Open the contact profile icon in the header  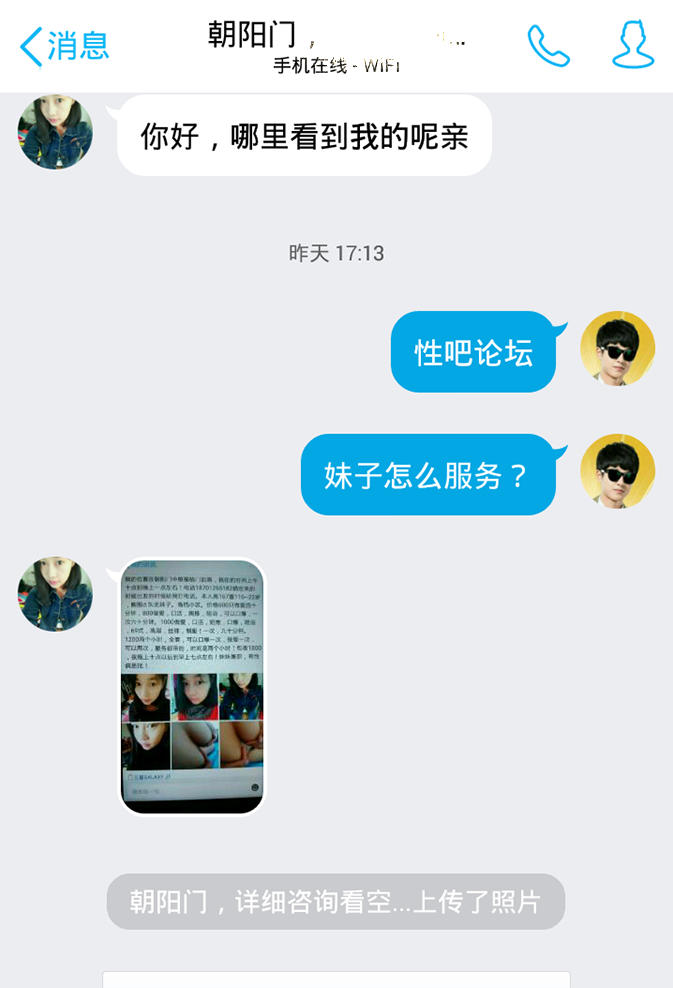point(632,45)
